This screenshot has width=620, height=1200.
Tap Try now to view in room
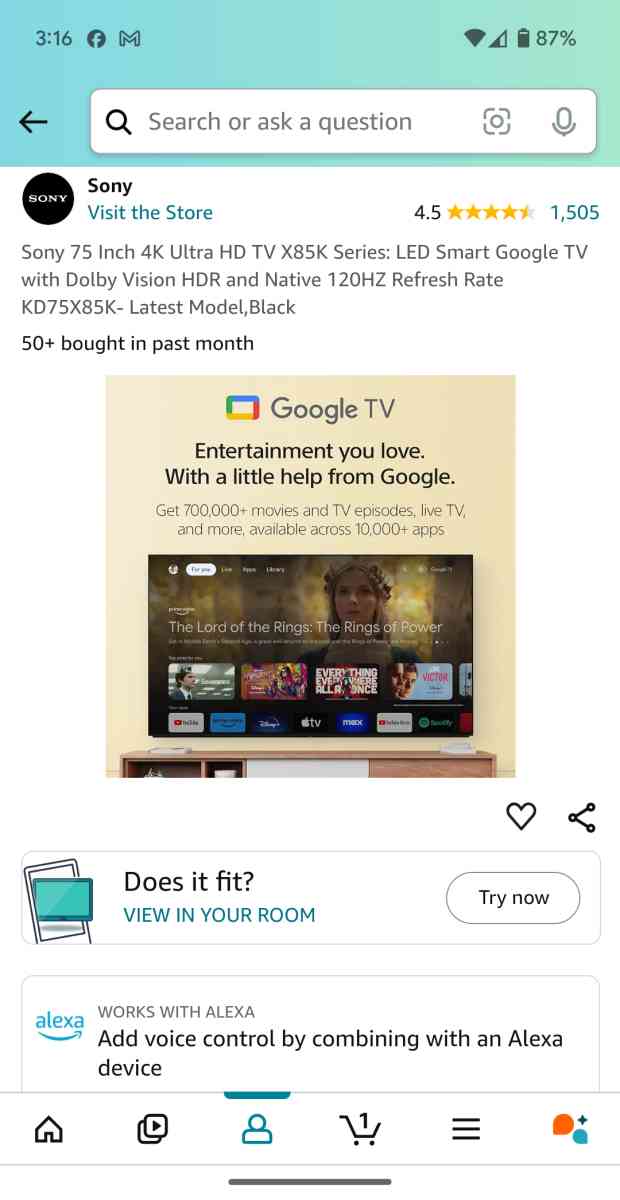pyautogui.click(x=513, y=897)
